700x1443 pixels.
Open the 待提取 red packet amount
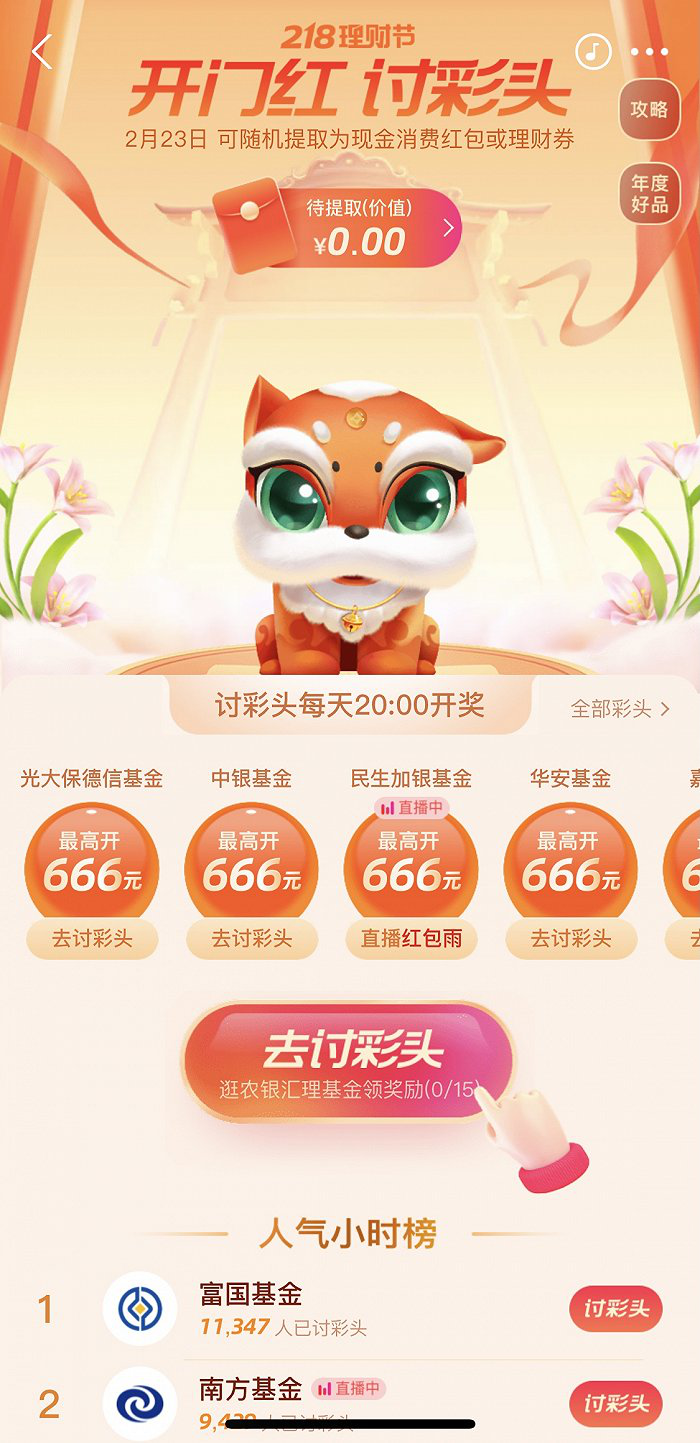(340, 230)
